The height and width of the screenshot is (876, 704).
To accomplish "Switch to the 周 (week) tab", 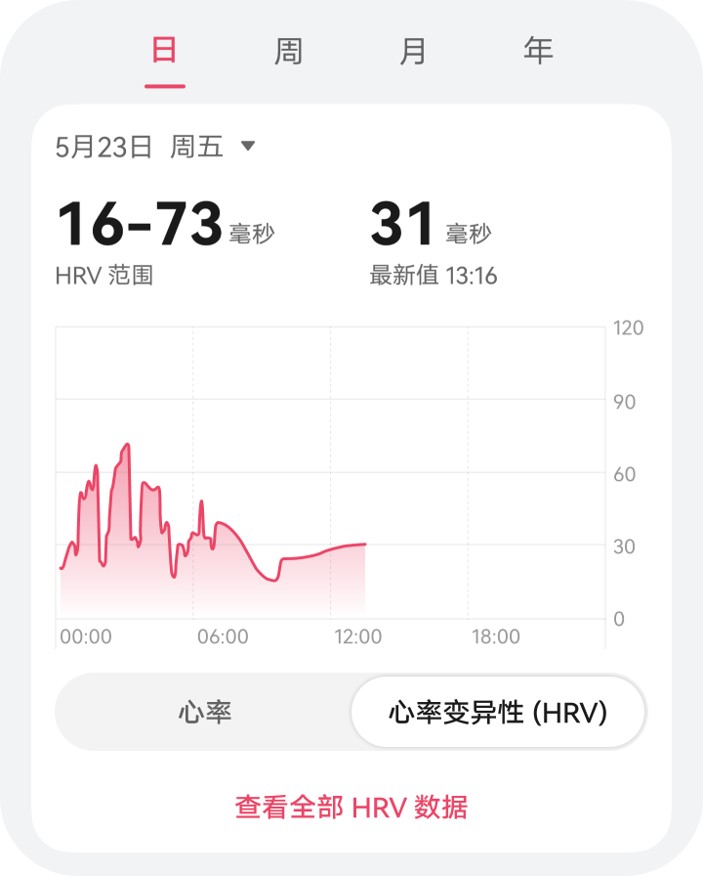I will click(289, 51).
